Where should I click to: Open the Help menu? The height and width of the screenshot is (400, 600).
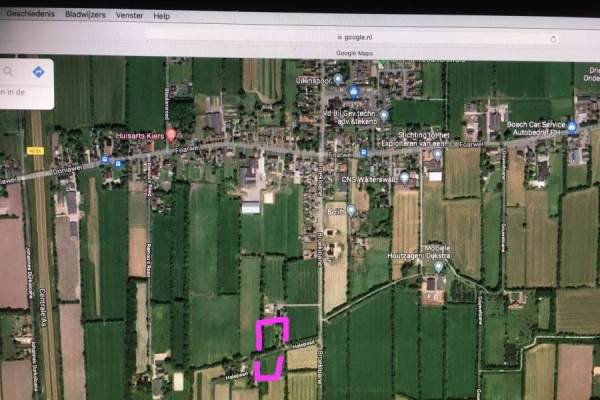click(x=161, y=16)
